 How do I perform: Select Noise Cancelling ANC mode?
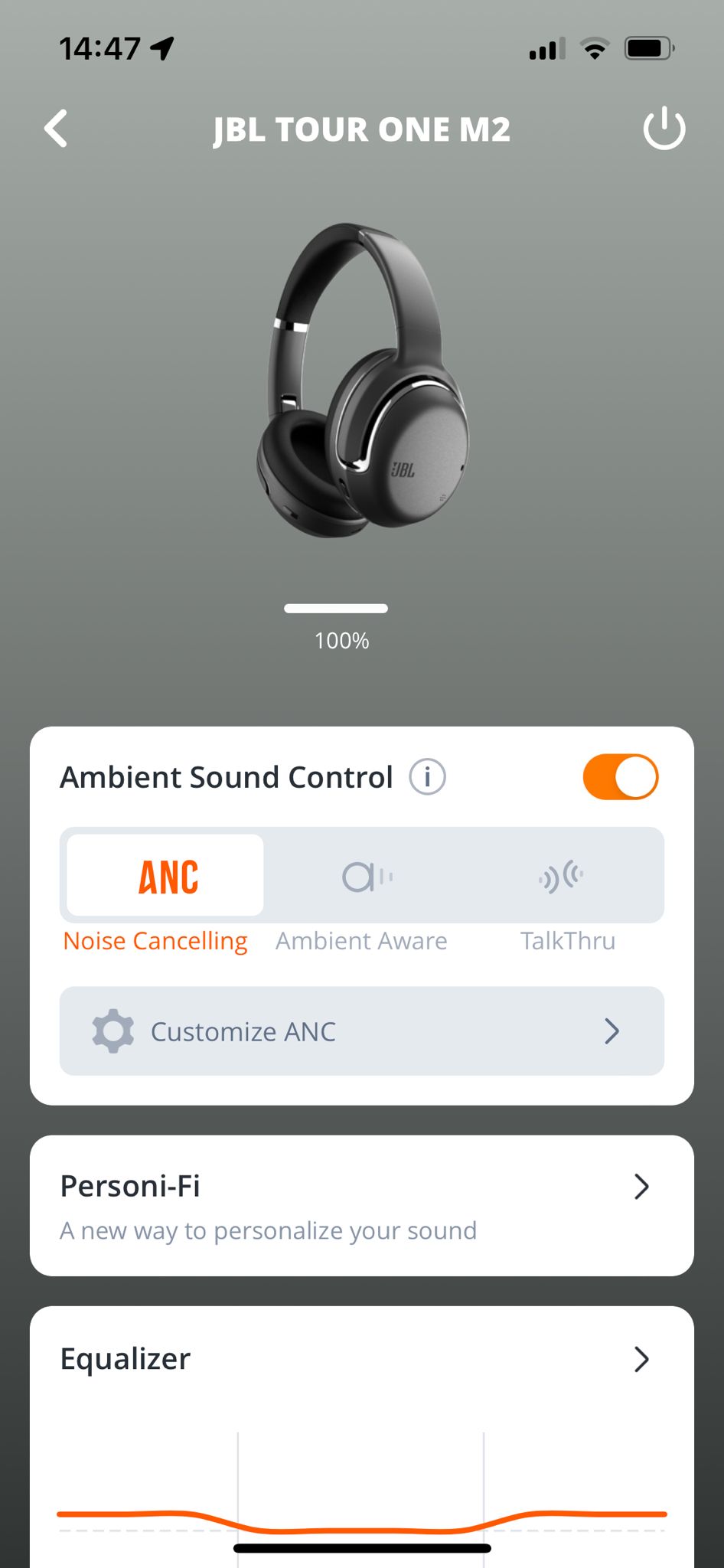pyautogui.click(x=165, y=875)
